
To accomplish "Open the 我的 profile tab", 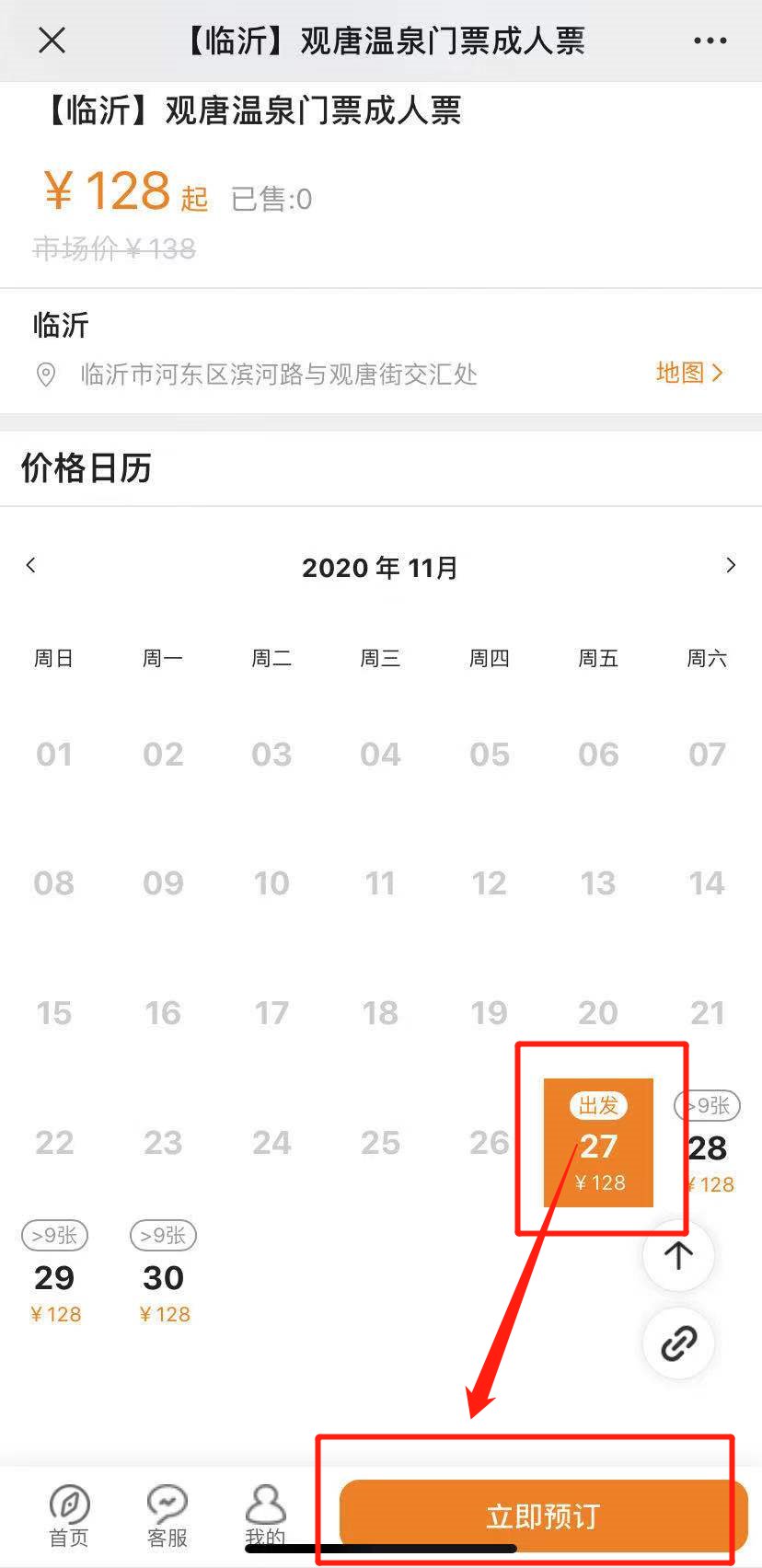I will [265, 1516].
